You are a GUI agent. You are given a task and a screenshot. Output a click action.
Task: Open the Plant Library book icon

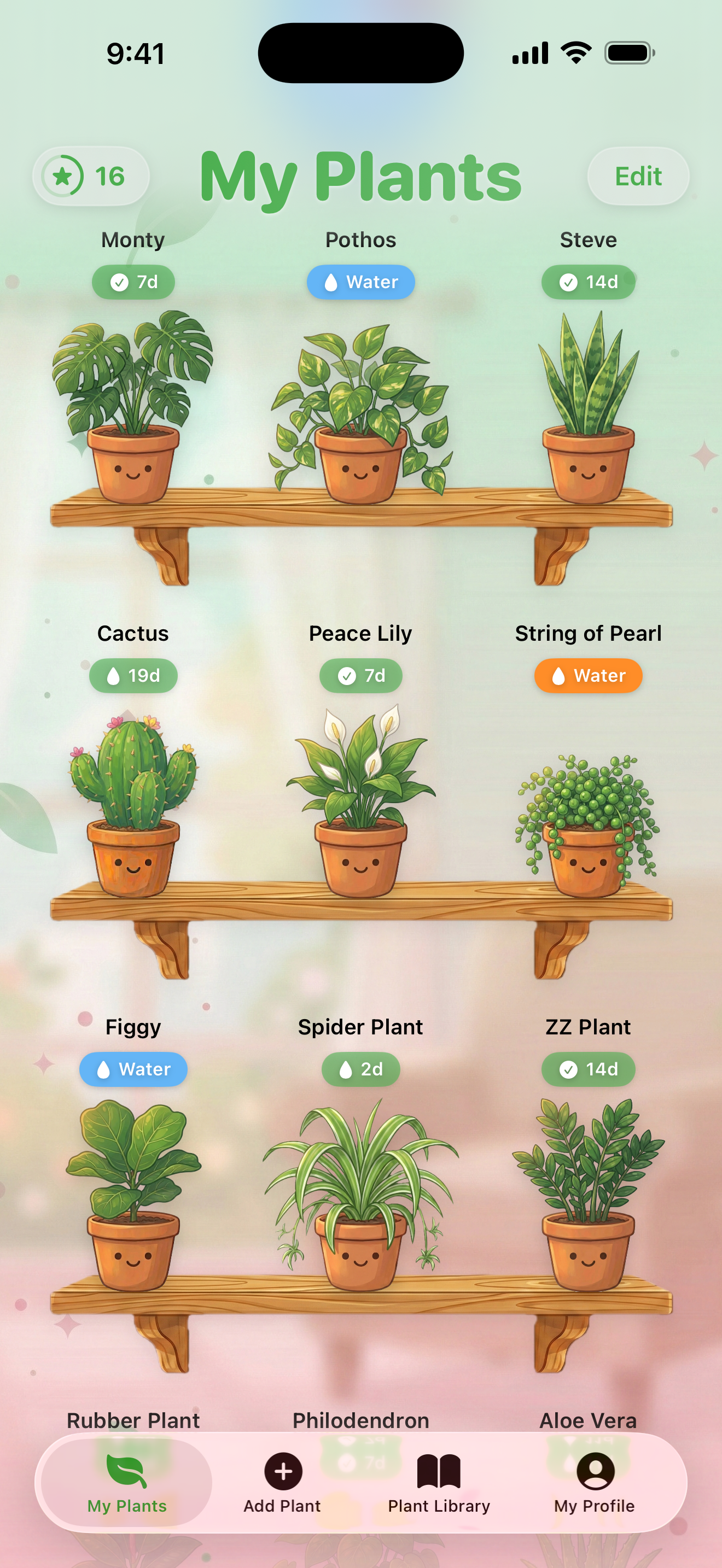pyautogui.click(x=440, y=1470)
